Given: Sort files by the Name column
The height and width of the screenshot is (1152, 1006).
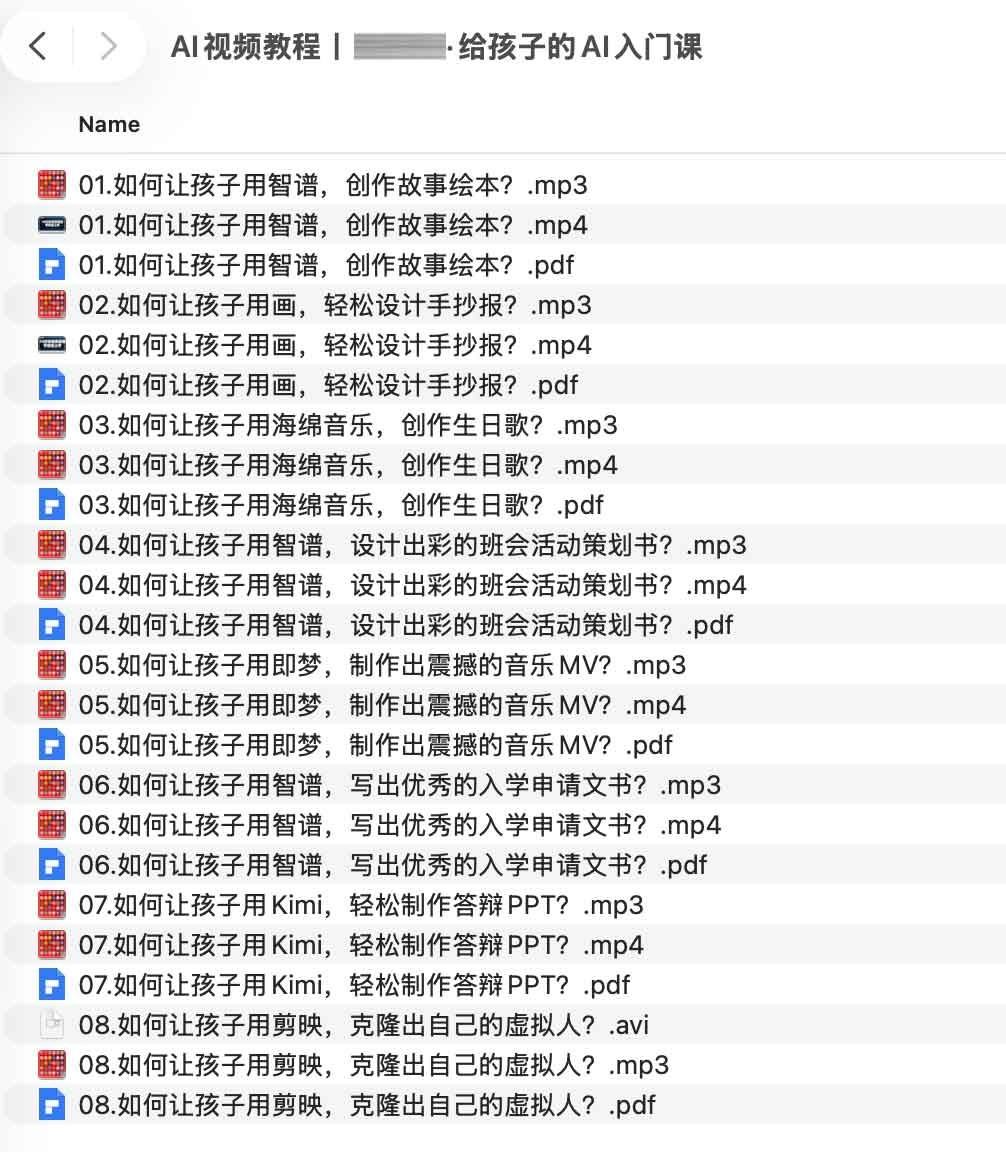Looking at the screenshot, I should [x=109, y=125].
